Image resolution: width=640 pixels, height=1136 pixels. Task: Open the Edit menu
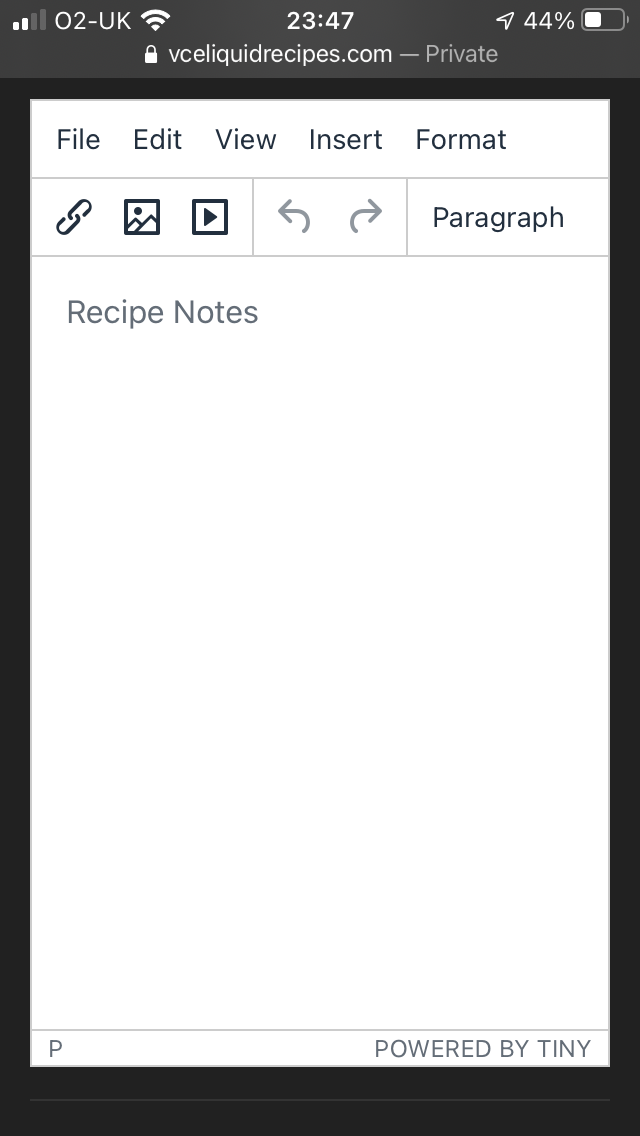click(157, 139)
